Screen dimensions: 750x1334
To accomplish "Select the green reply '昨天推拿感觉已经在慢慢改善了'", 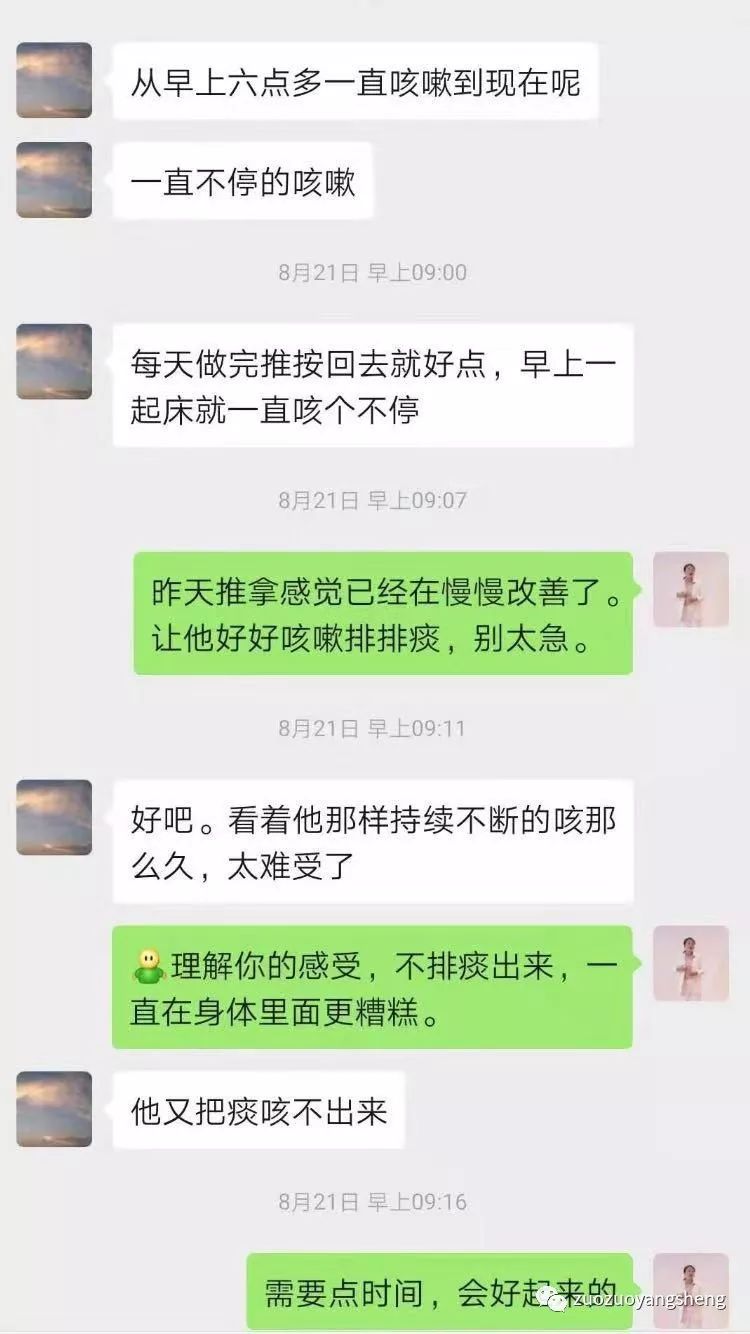I will tap(385, 612).
